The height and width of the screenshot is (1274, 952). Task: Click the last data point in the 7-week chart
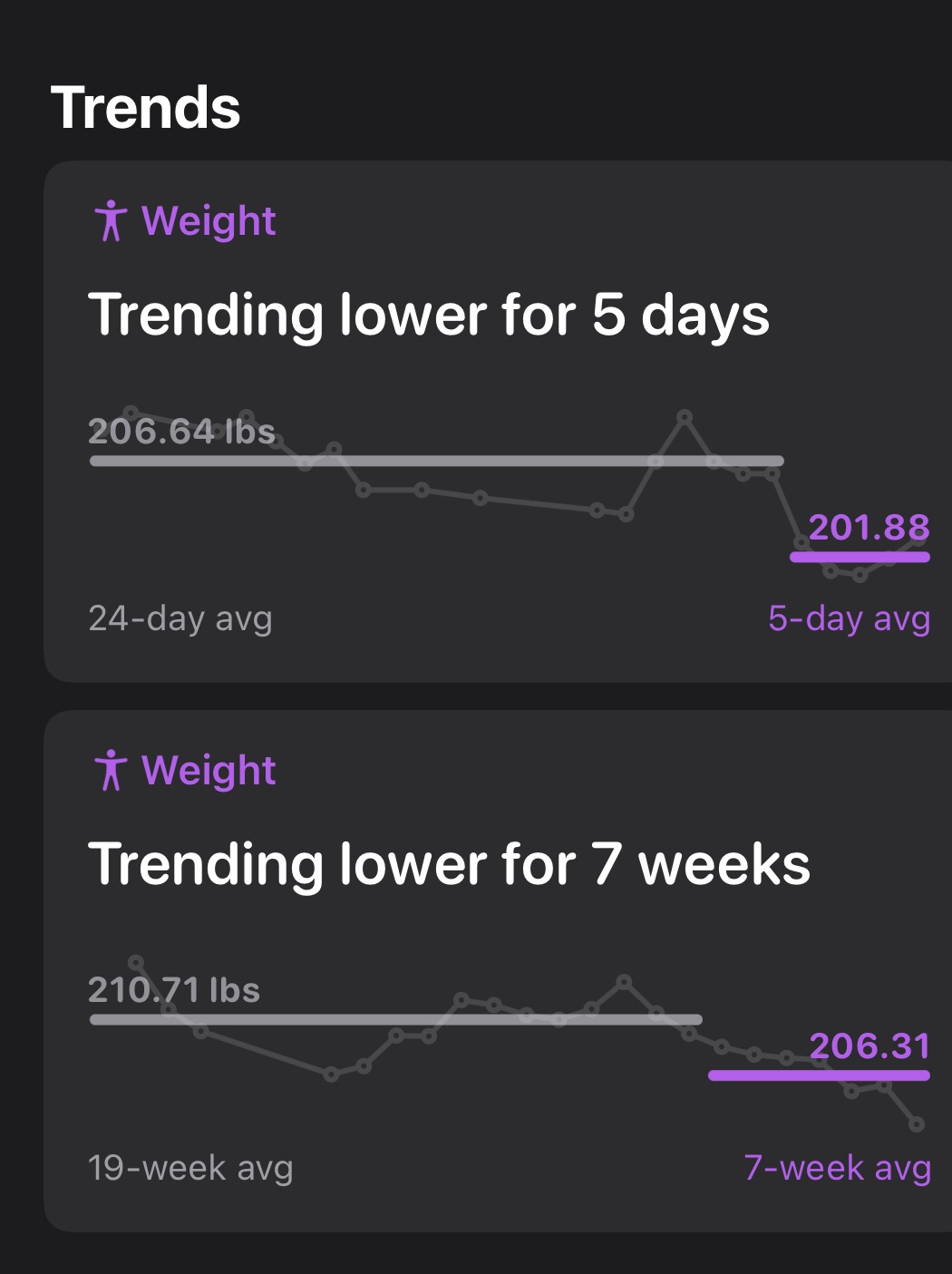[x=918, y=1125]
